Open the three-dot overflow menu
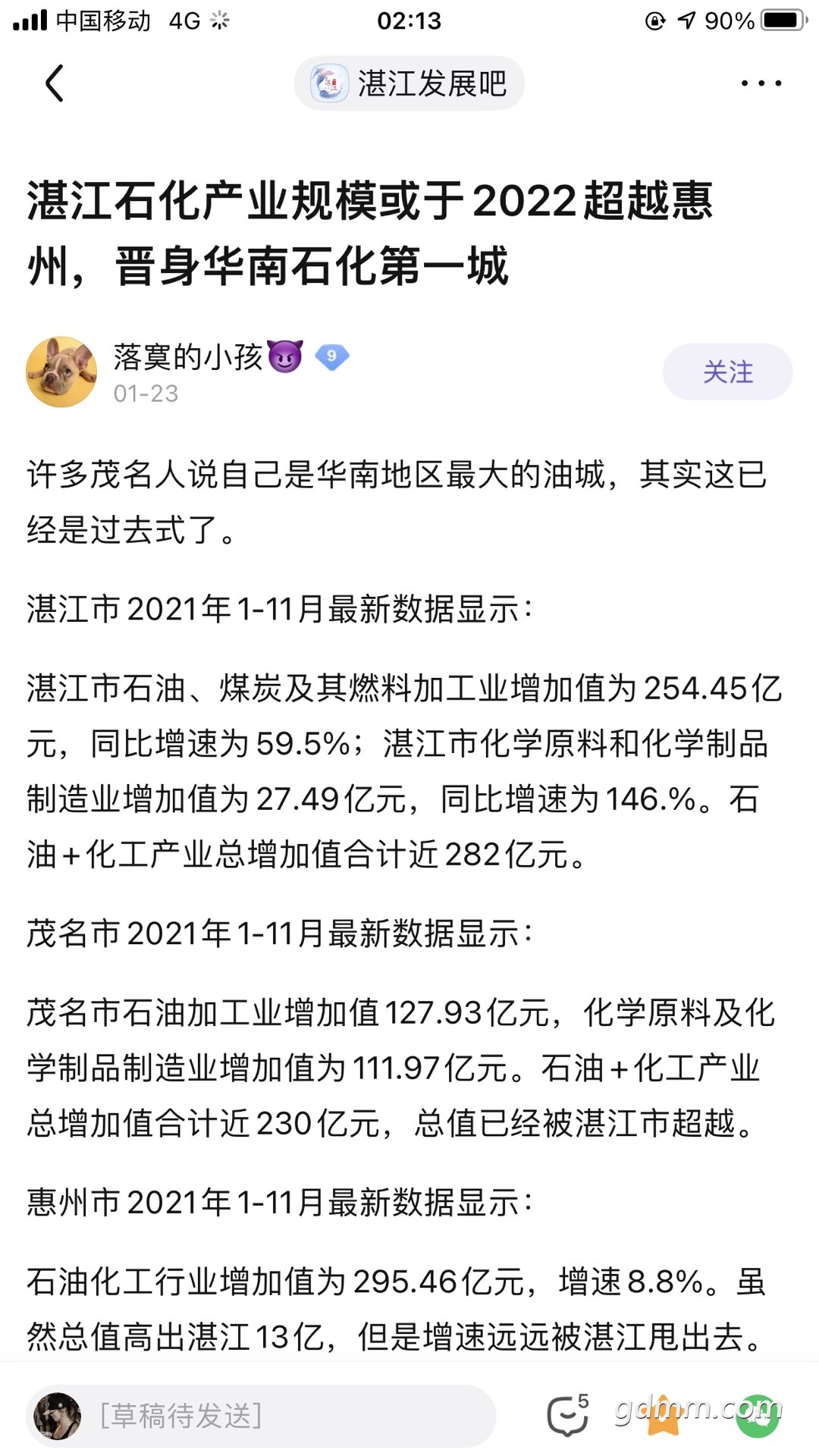The height and width of the screenshot is (1456, 819). point(761,83)
